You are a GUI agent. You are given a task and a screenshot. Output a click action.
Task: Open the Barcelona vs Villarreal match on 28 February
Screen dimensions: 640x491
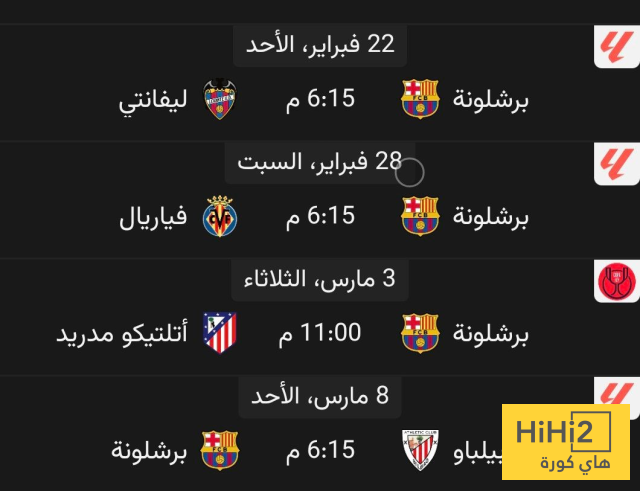(320, 216)
